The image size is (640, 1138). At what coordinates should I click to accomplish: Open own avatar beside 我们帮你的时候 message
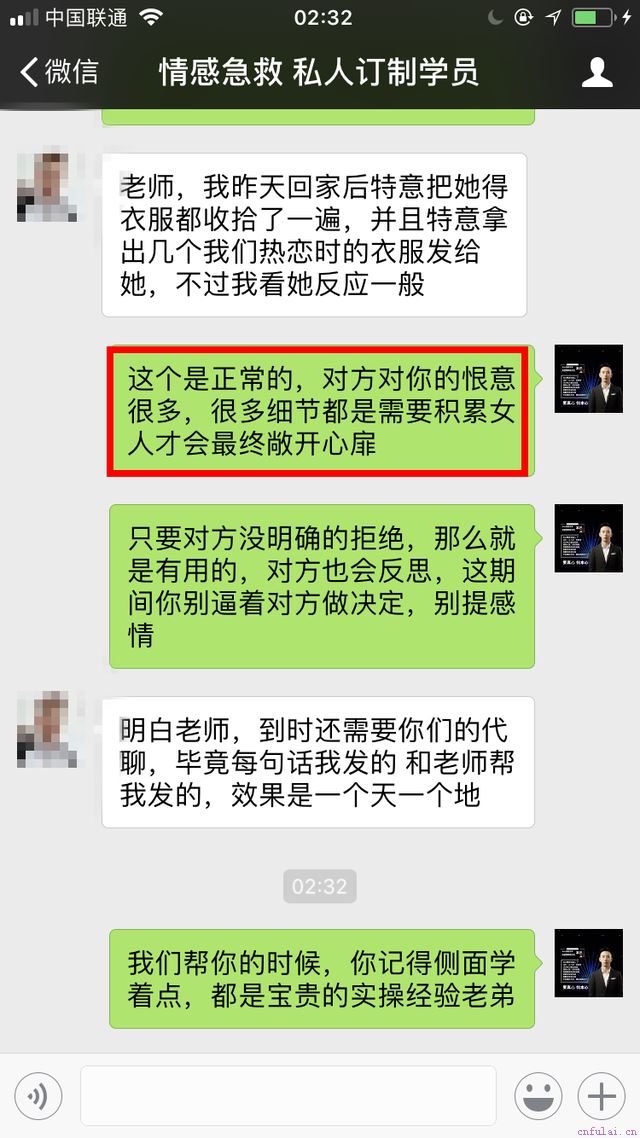click(x=589, y=962)
